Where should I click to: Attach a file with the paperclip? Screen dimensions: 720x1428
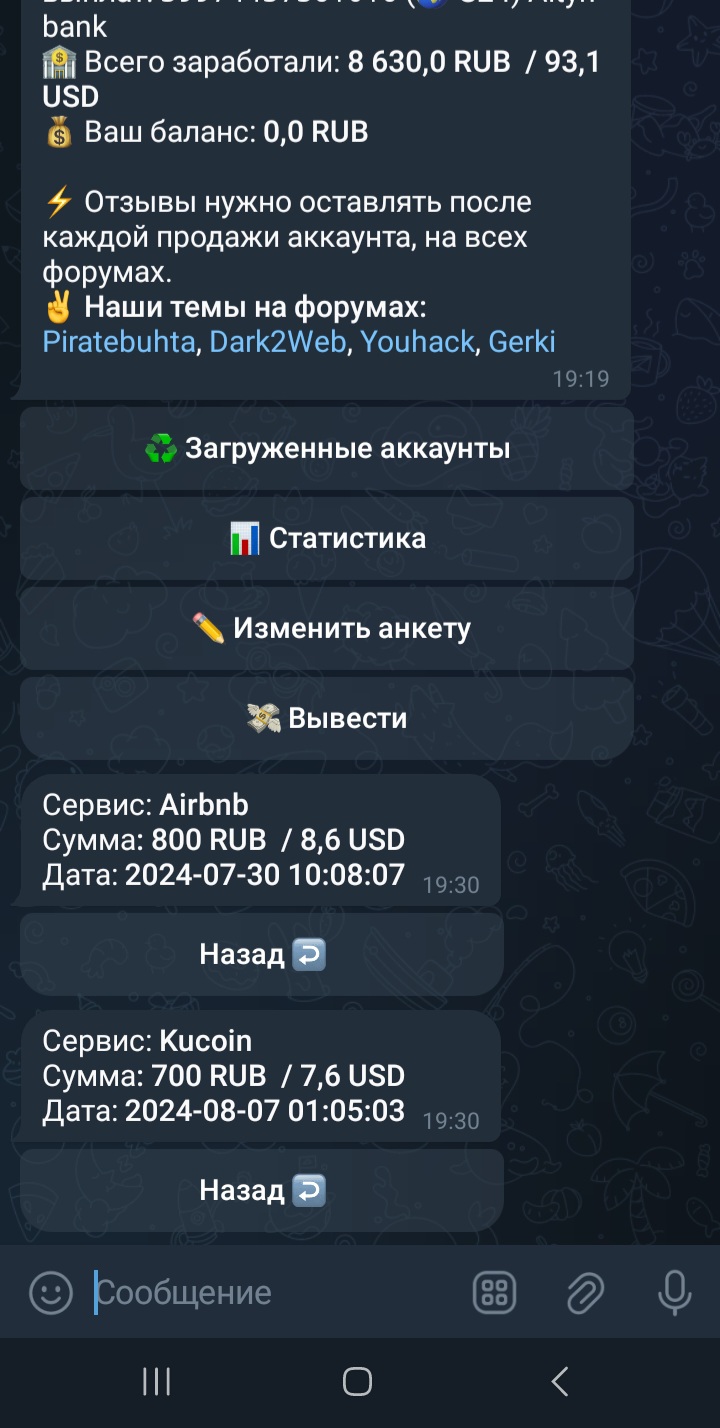click(585, 1292)
